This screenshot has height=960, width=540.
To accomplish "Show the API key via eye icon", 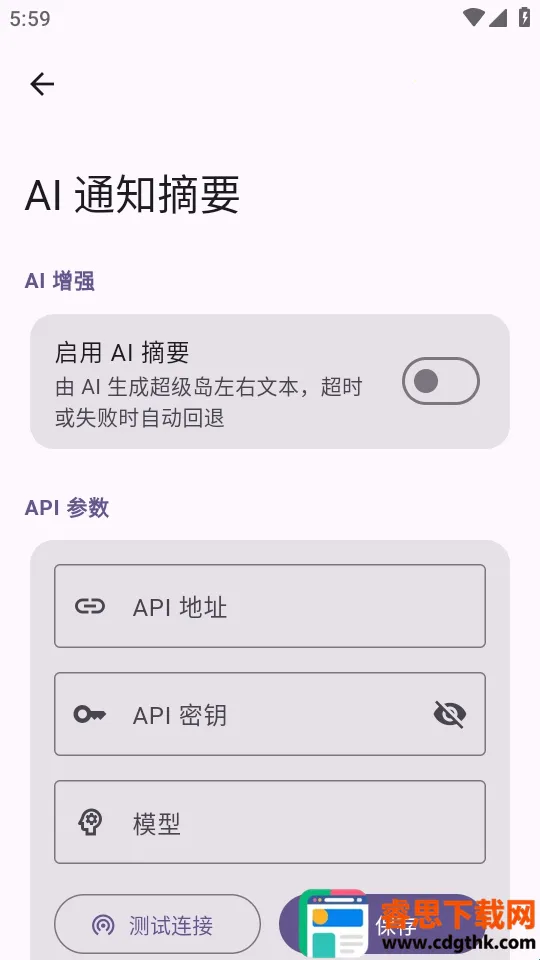I will pos(449,714).
